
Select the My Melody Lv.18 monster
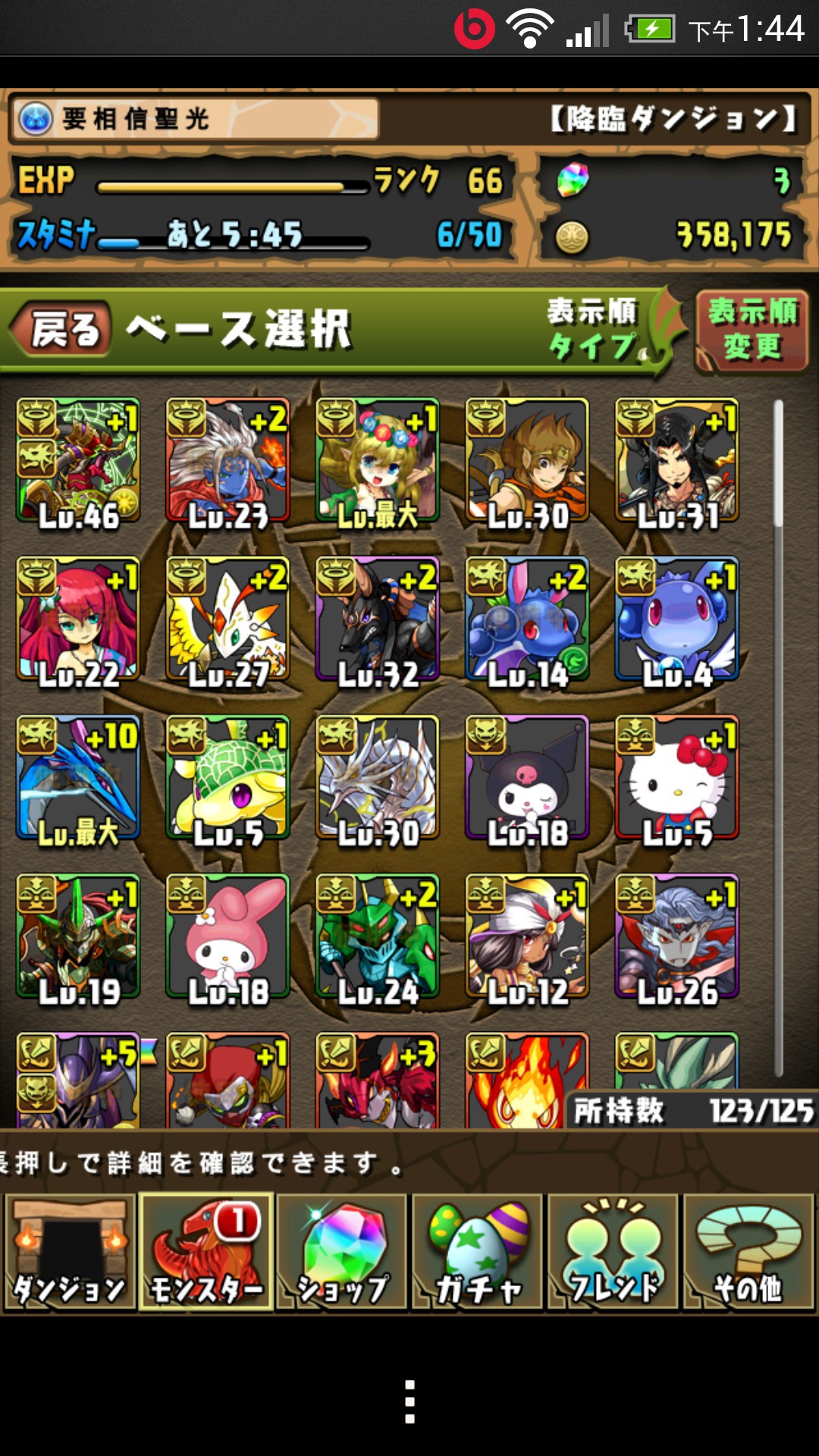click(227, 937)
